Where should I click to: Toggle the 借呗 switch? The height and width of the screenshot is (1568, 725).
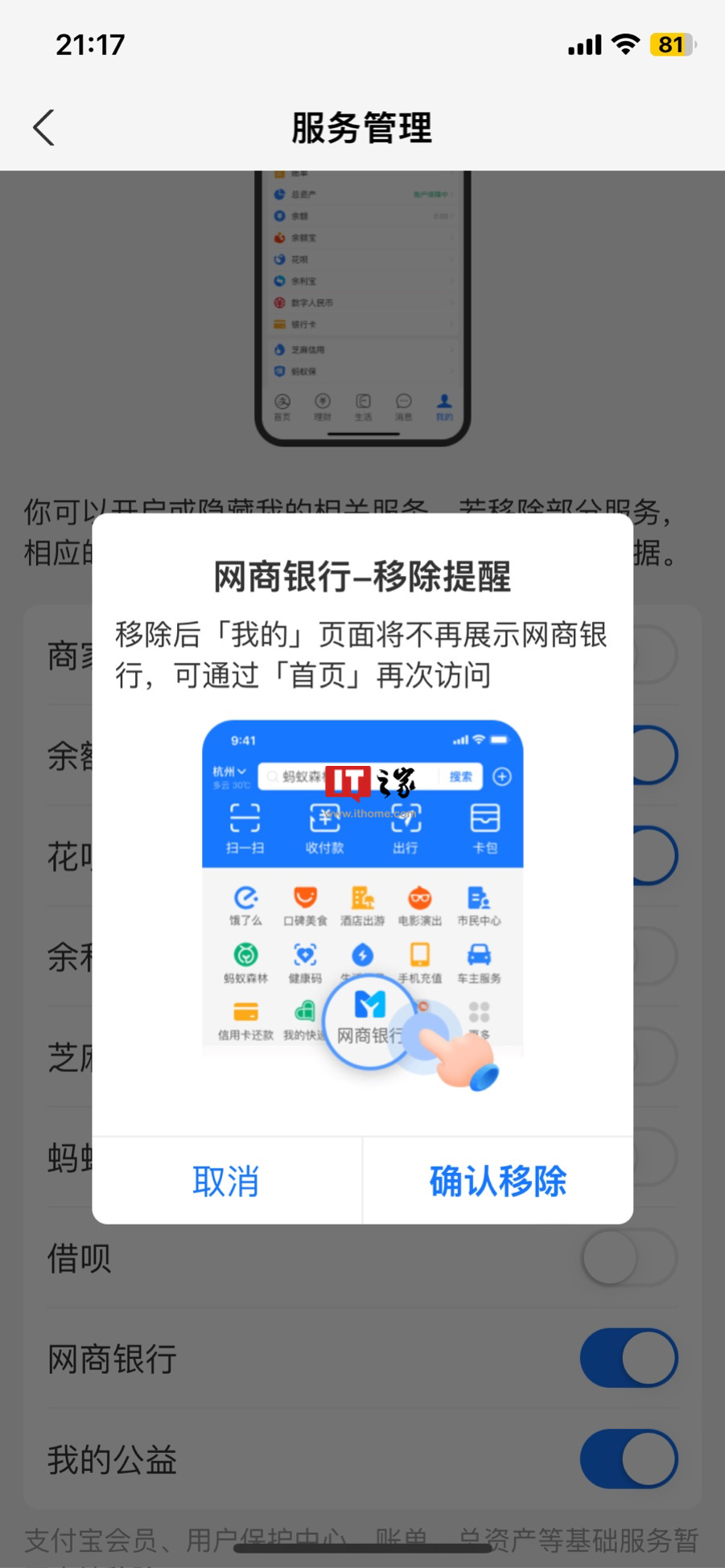628,1257
